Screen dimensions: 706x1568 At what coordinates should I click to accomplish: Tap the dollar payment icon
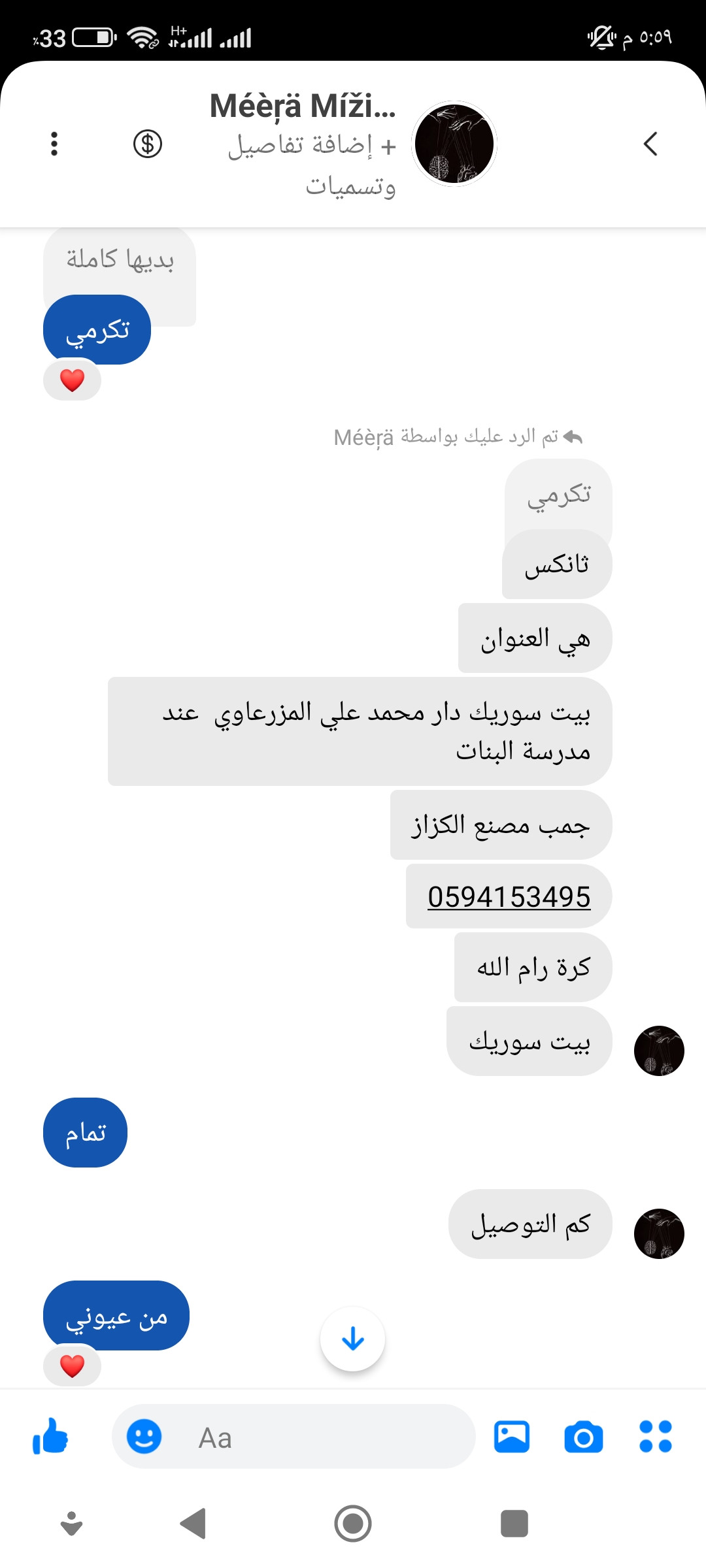click(148, 144)
